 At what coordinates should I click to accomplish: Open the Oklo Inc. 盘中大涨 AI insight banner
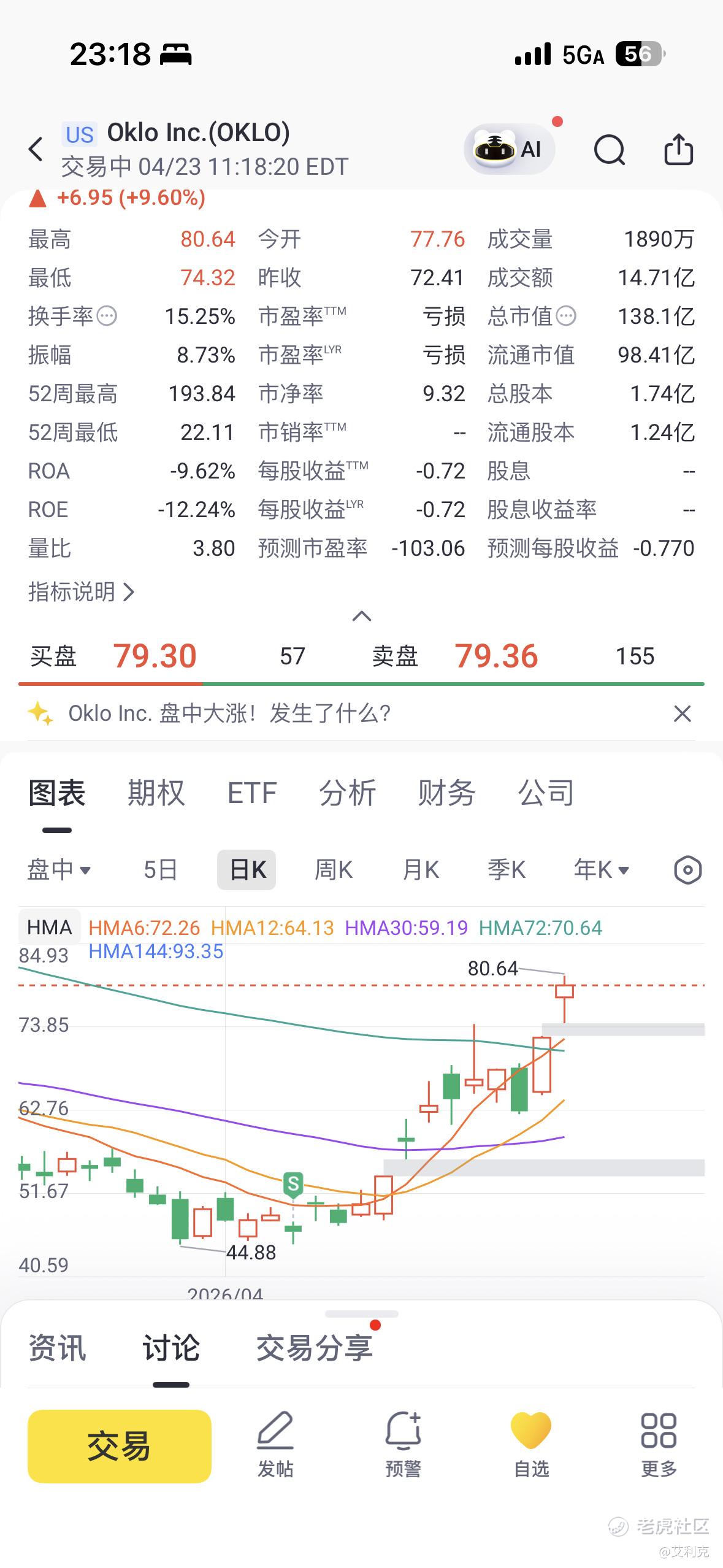229,713
